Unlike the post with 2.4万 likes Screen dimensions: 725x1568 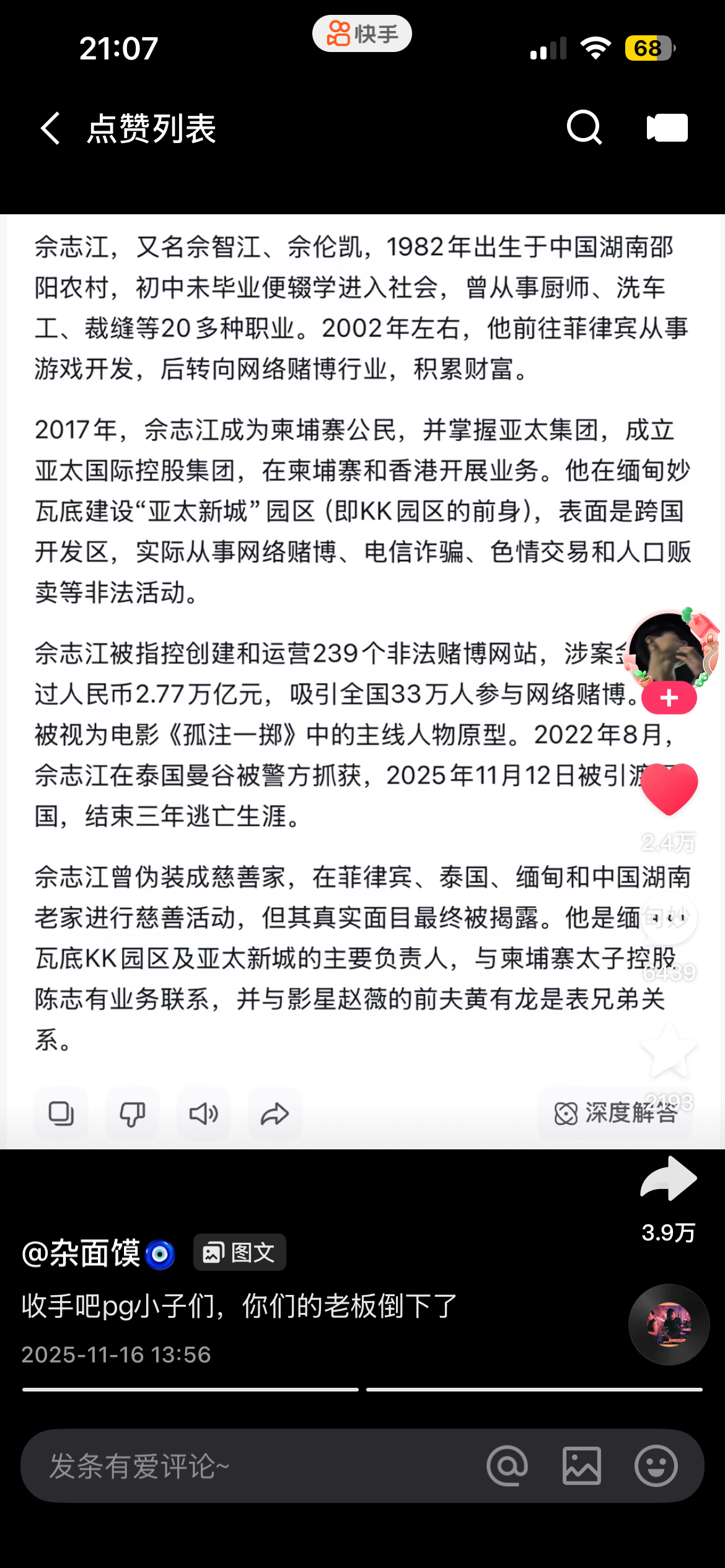(669, 790)
